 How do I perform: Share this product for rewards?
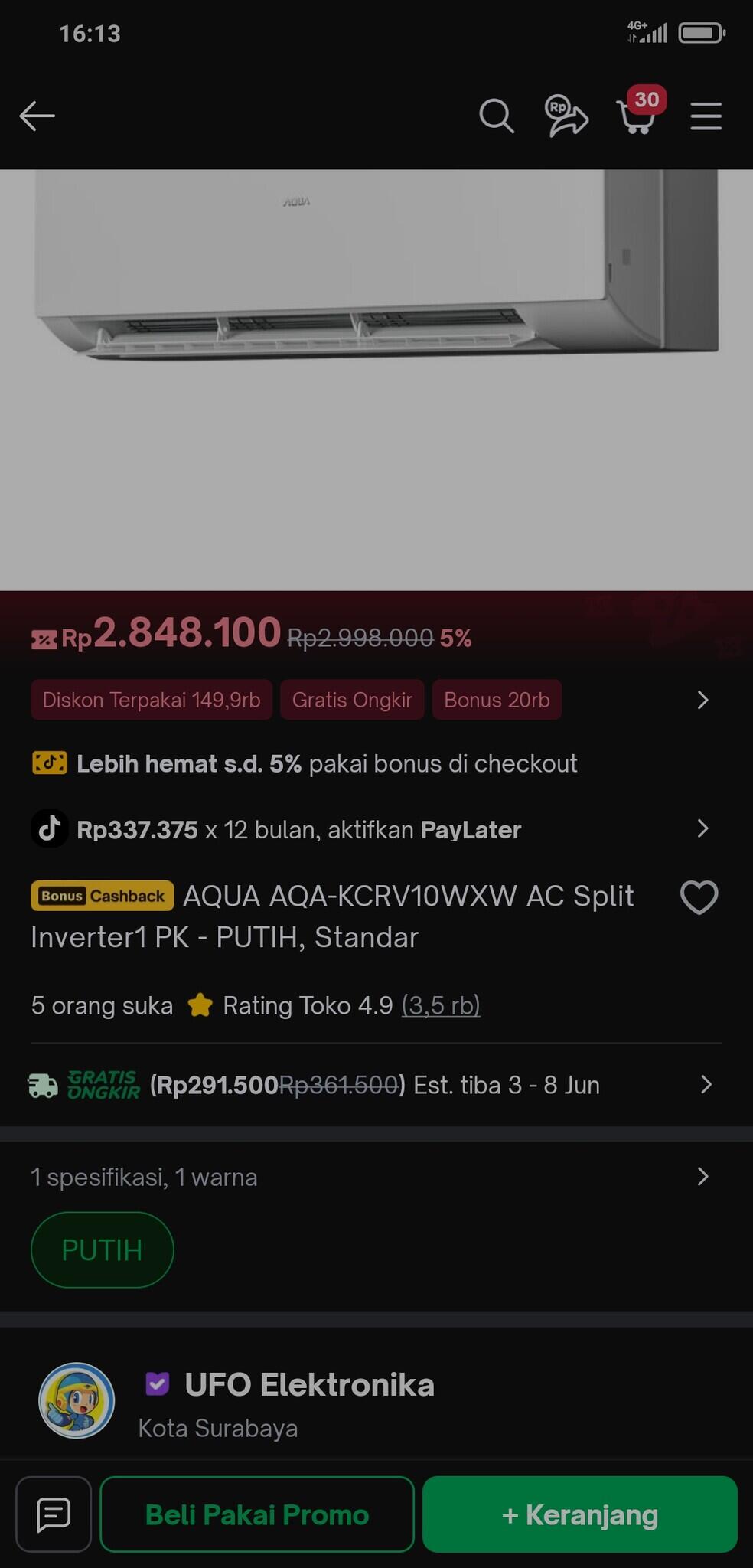click(x=566, y=116)
